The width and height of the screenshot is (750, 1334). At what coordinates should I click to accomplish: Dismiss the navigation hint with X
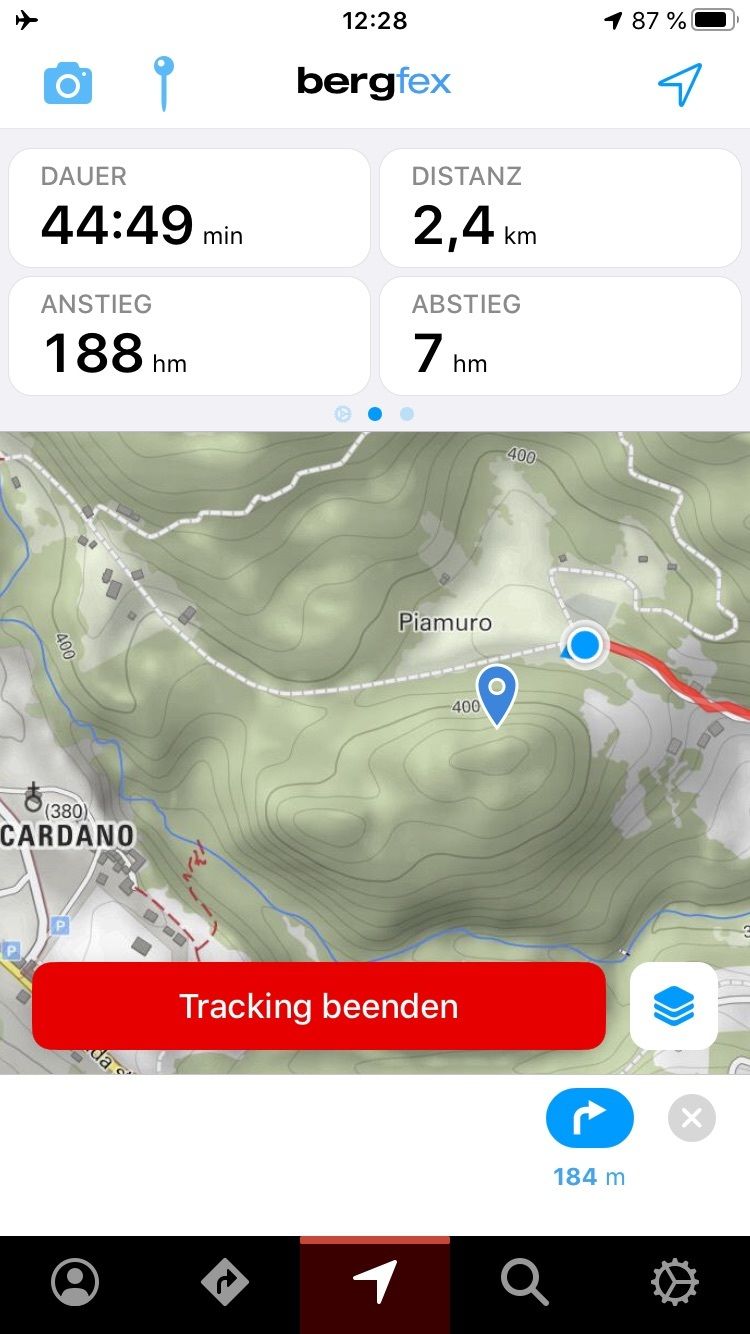tap(692, 1118)
